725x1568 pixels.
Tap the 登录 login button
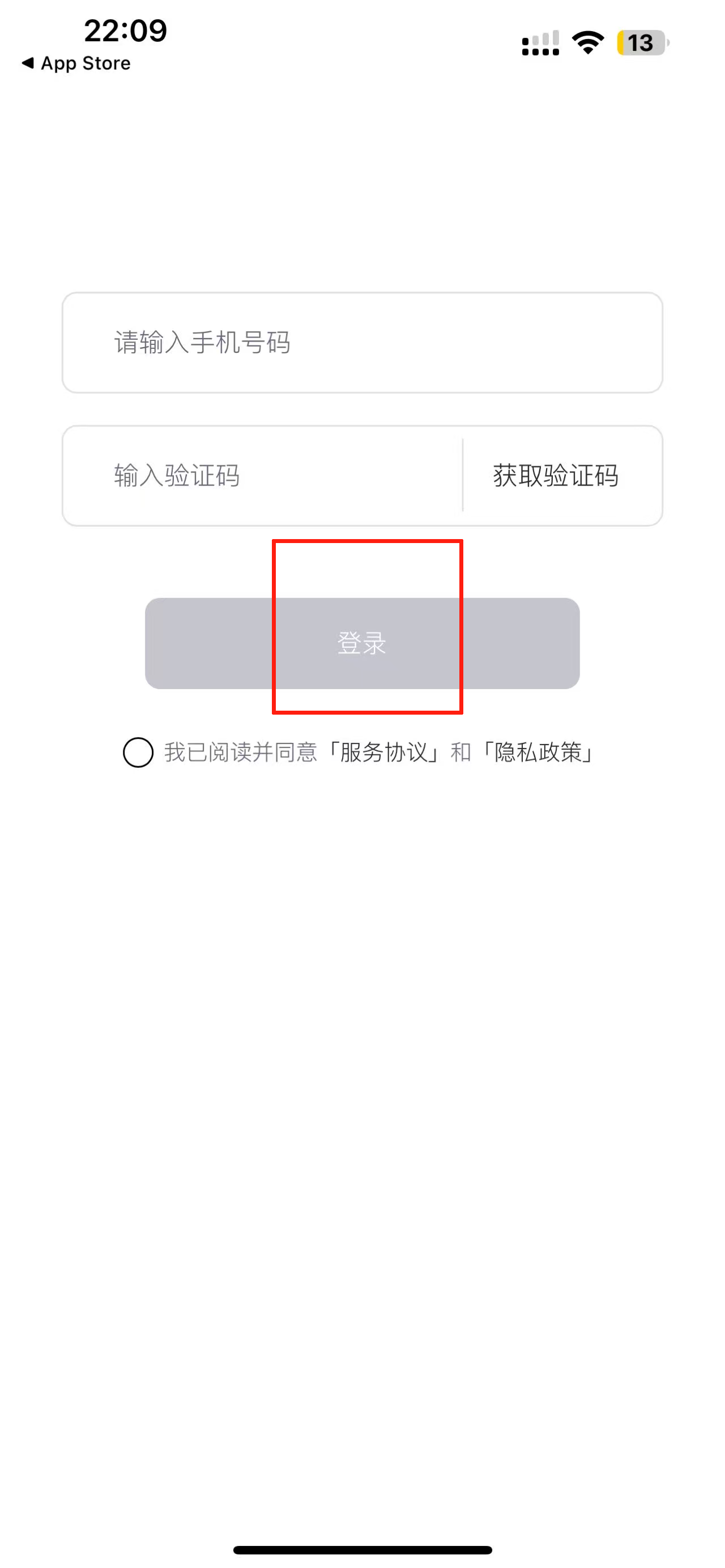point(362,643)
